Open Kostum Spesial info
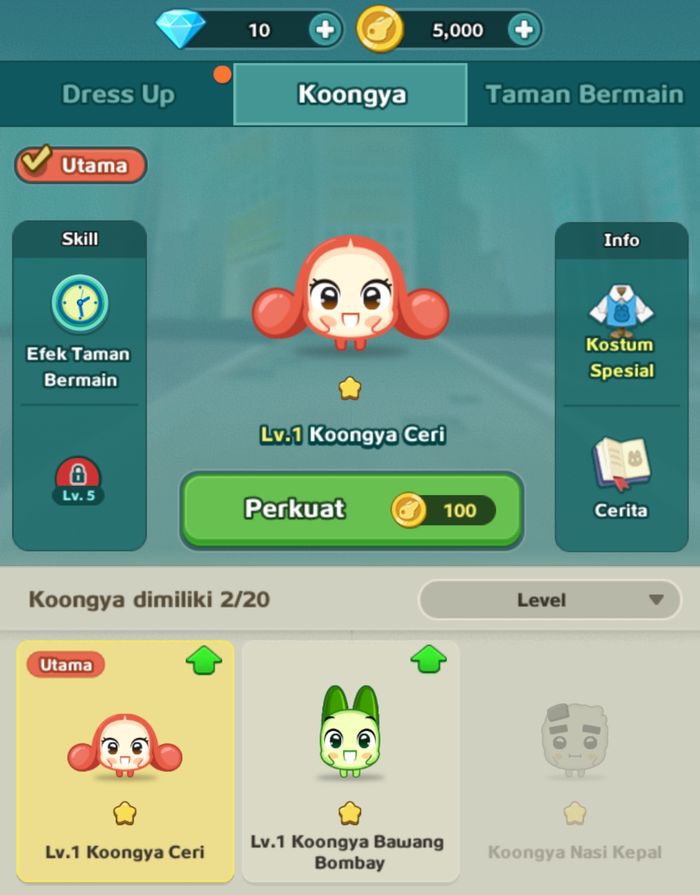The height and width of the screenshot is (895, 700). [621, 332]
